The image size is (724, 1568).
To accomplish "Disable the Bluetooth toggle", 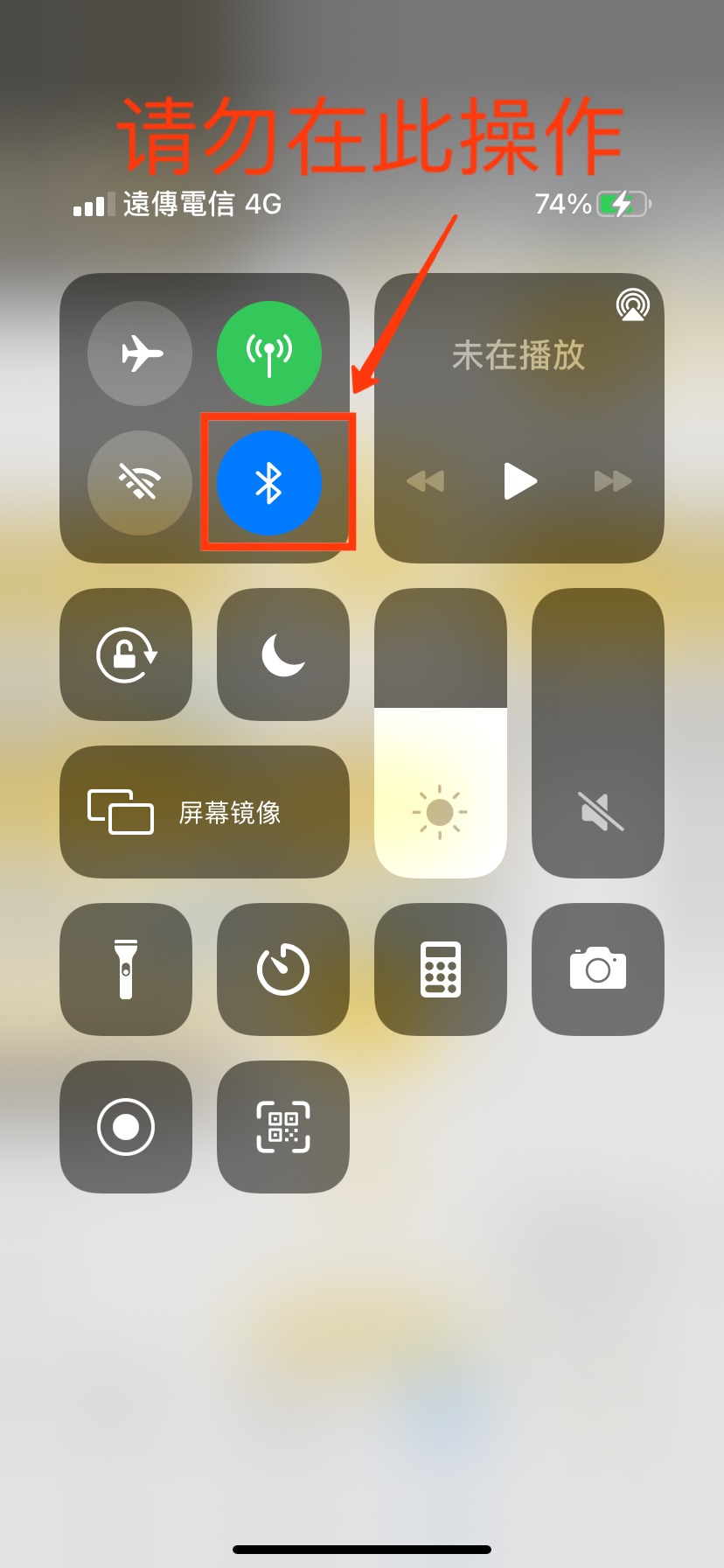I will [269, 482].
